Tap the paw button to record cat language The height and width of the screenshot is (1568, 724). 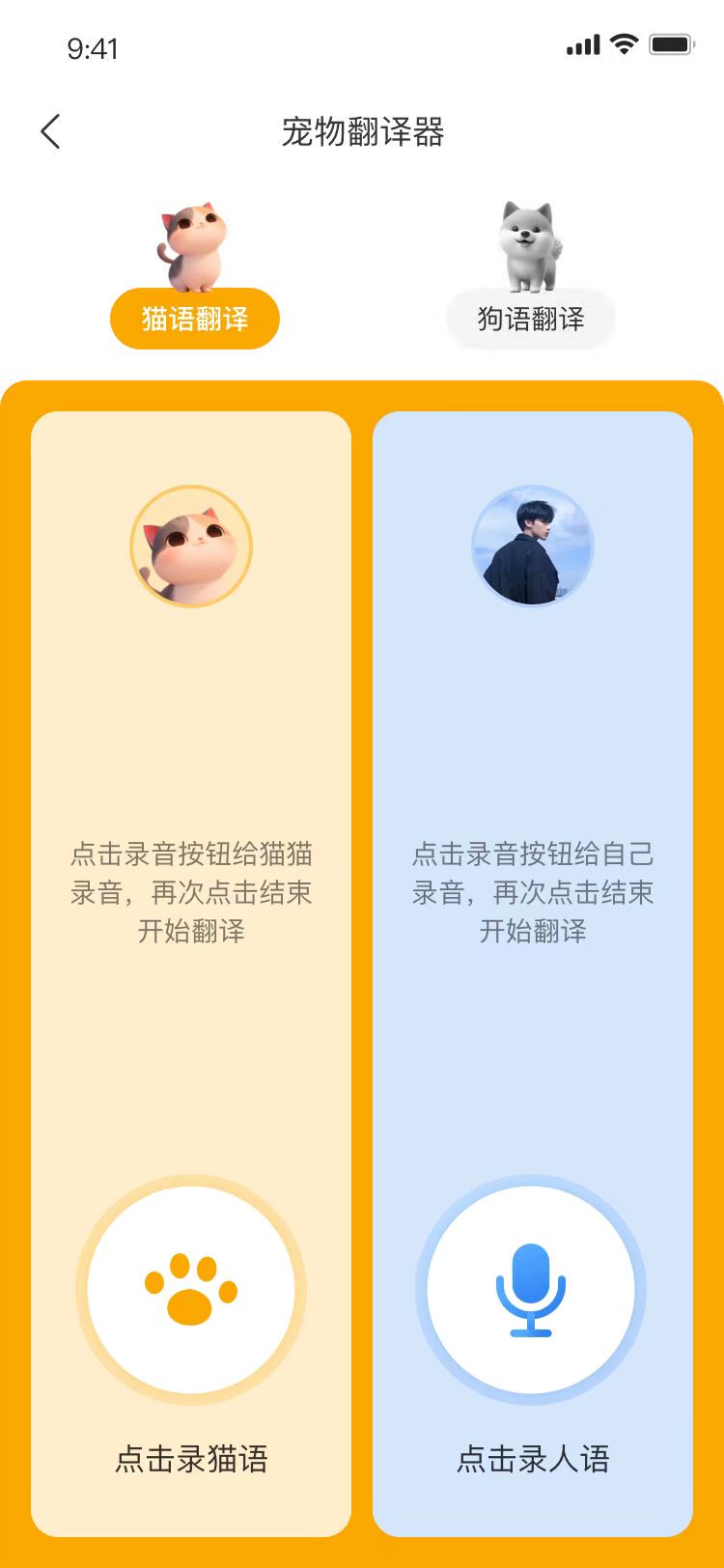[191, 1290]
